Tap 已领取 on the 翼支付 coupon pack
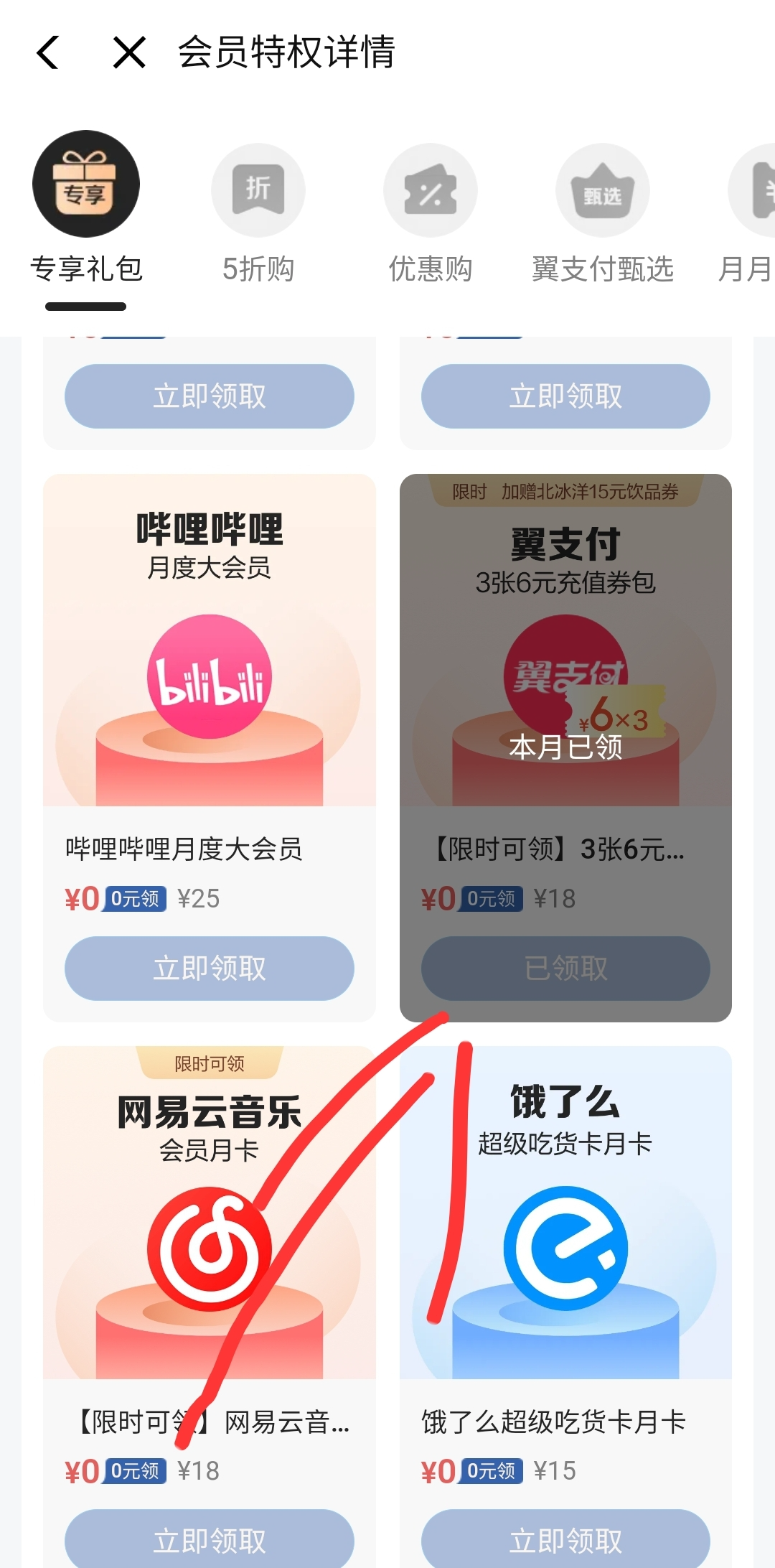Screen dimensions: 775x1568 [565, 968]
